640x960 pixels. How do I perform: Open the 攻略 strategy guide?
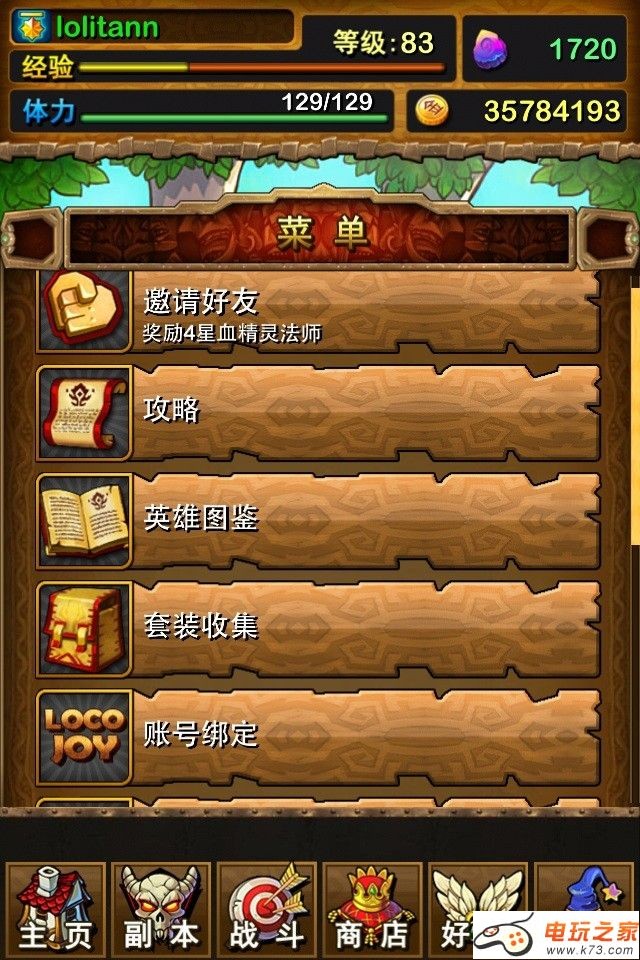click(318, 411)
